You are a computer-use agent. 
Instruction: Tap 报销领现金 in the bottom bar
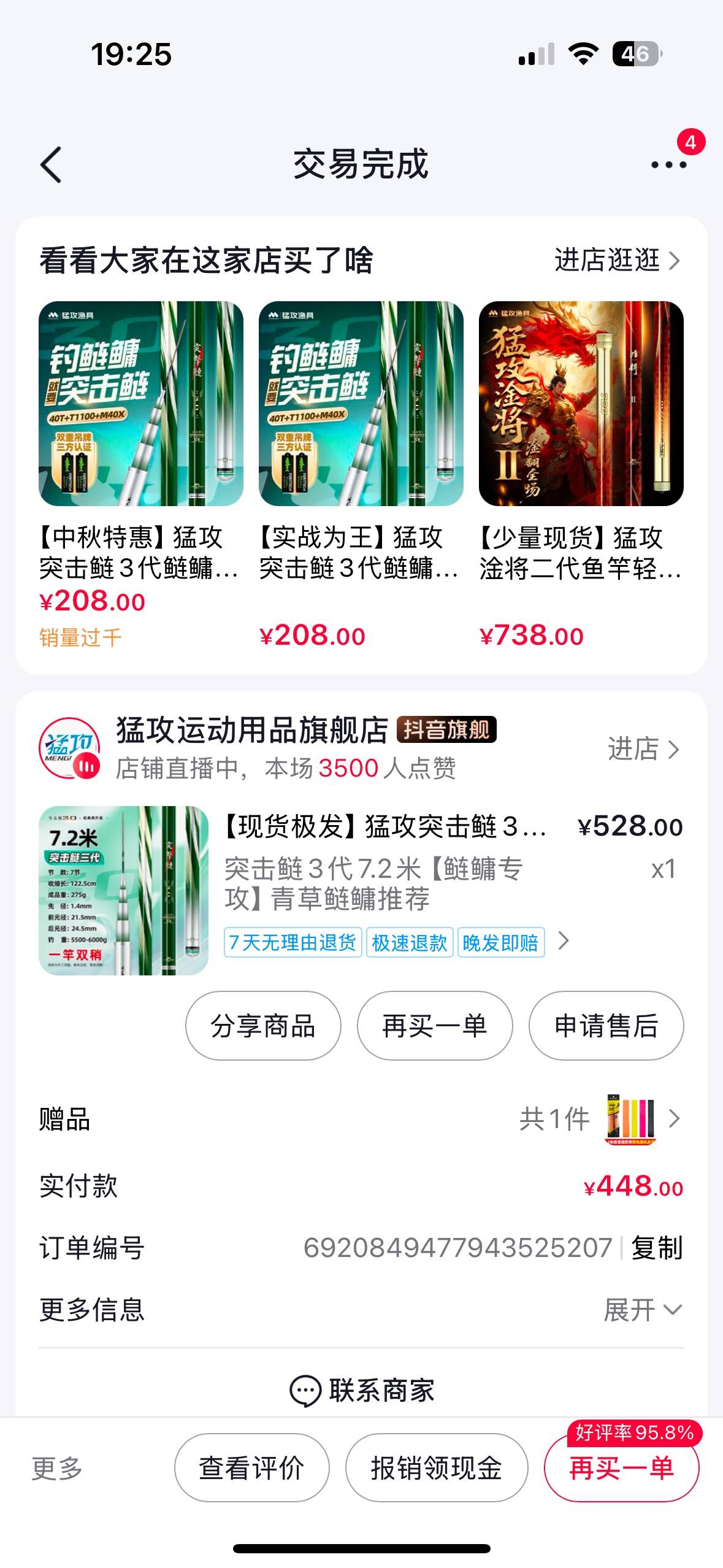tap(437, 1469)
